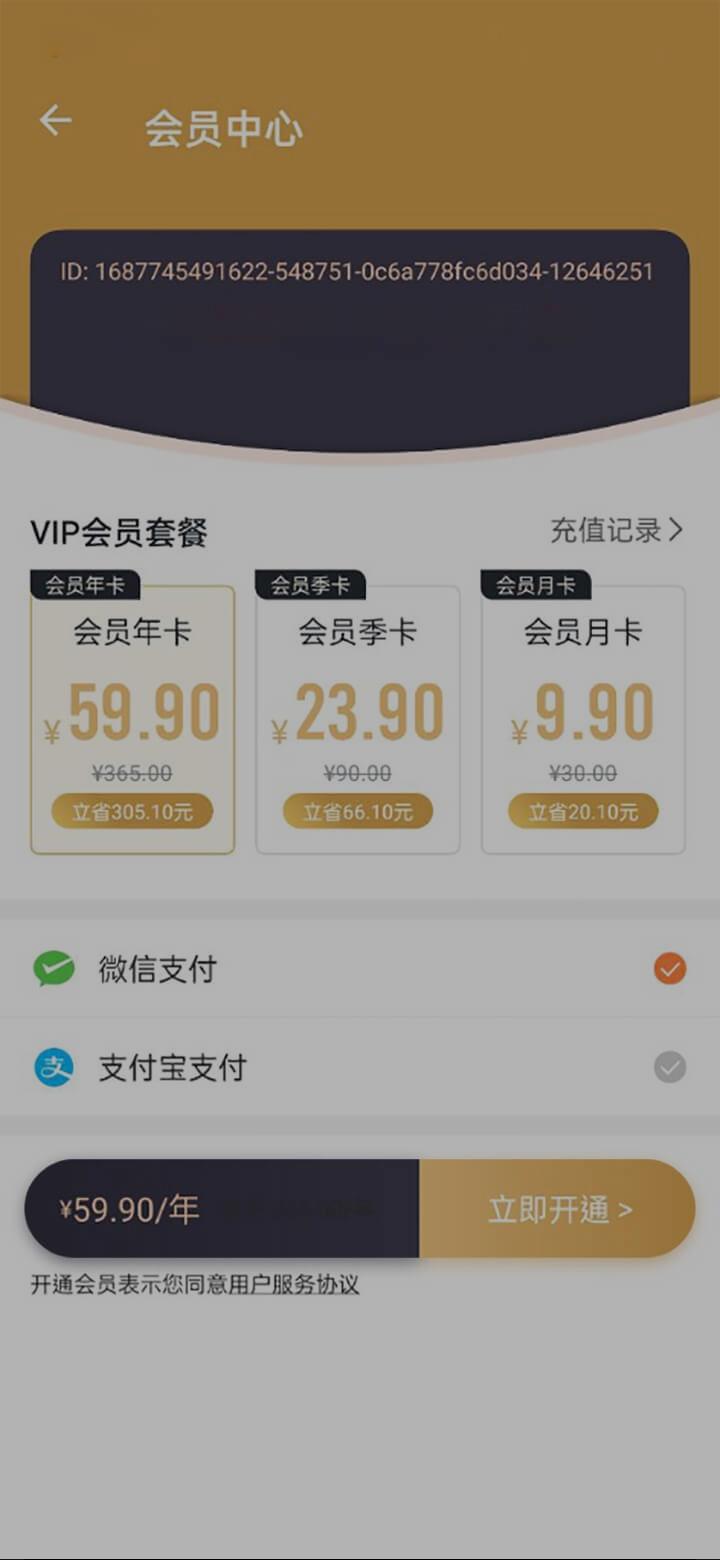Click the orange checkmark beside 微信支付
The height and width of the screenshot is (1560, 720).
click(x=668, y=968)
